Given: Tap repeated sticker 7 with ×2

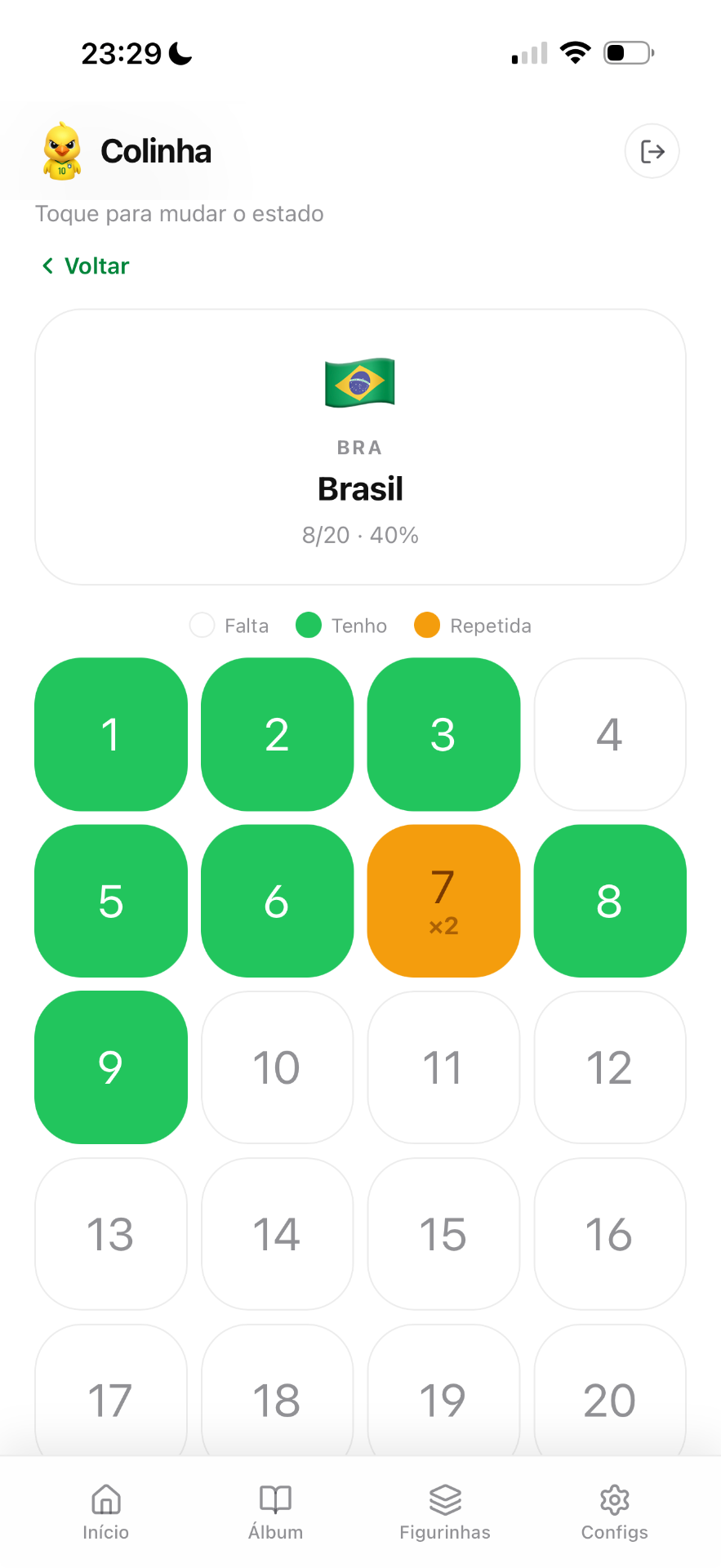Looking at the screenshot, I should [x=443, y=901].
